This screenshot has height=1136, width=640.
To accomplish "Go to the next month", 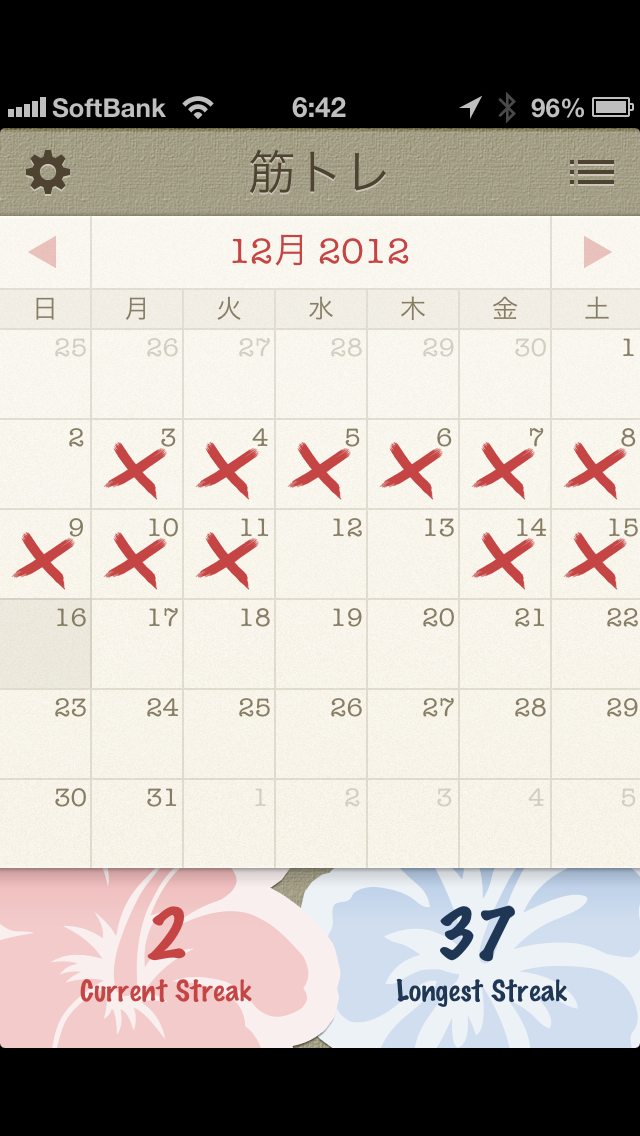I will coord(597,252).
